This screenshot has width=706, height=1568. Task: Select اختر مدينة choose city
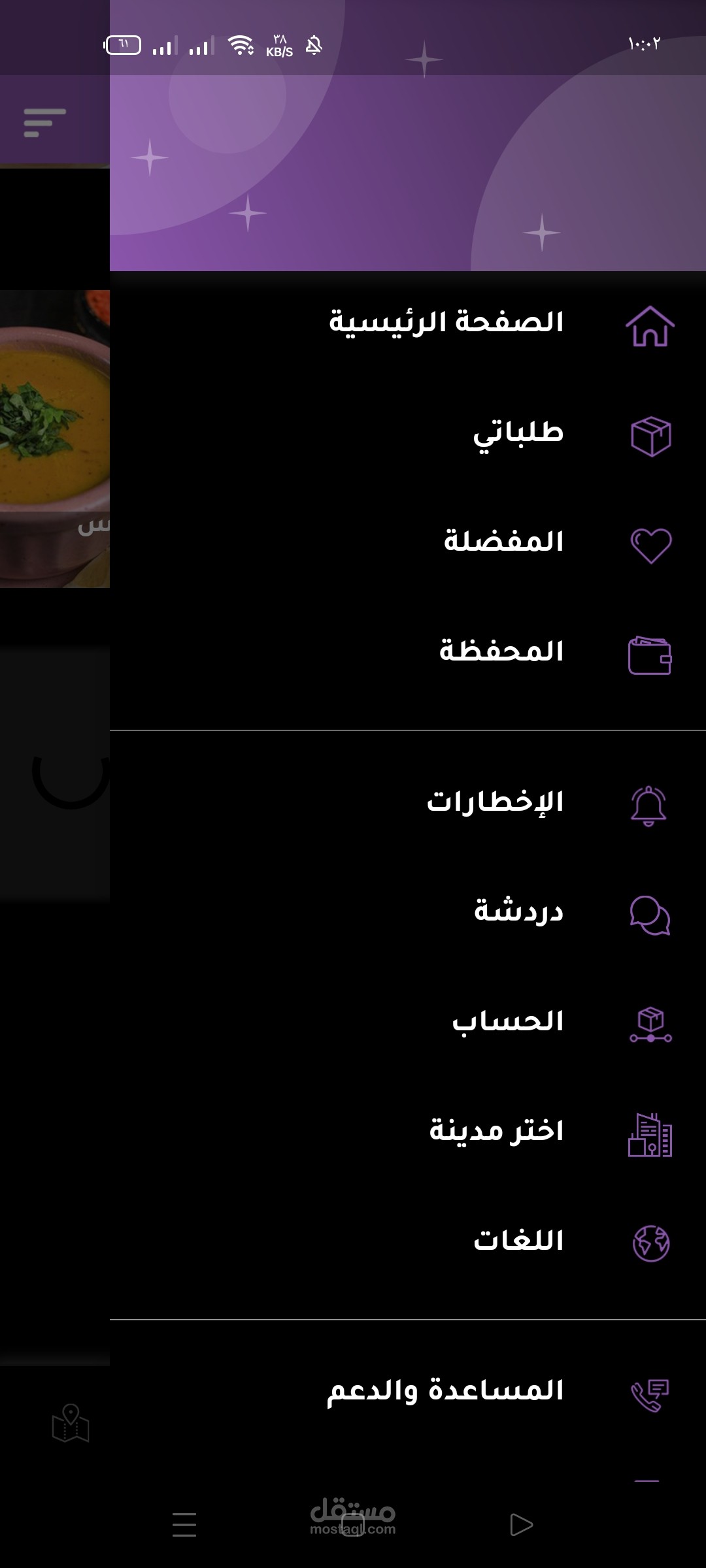click(496, 1132)
